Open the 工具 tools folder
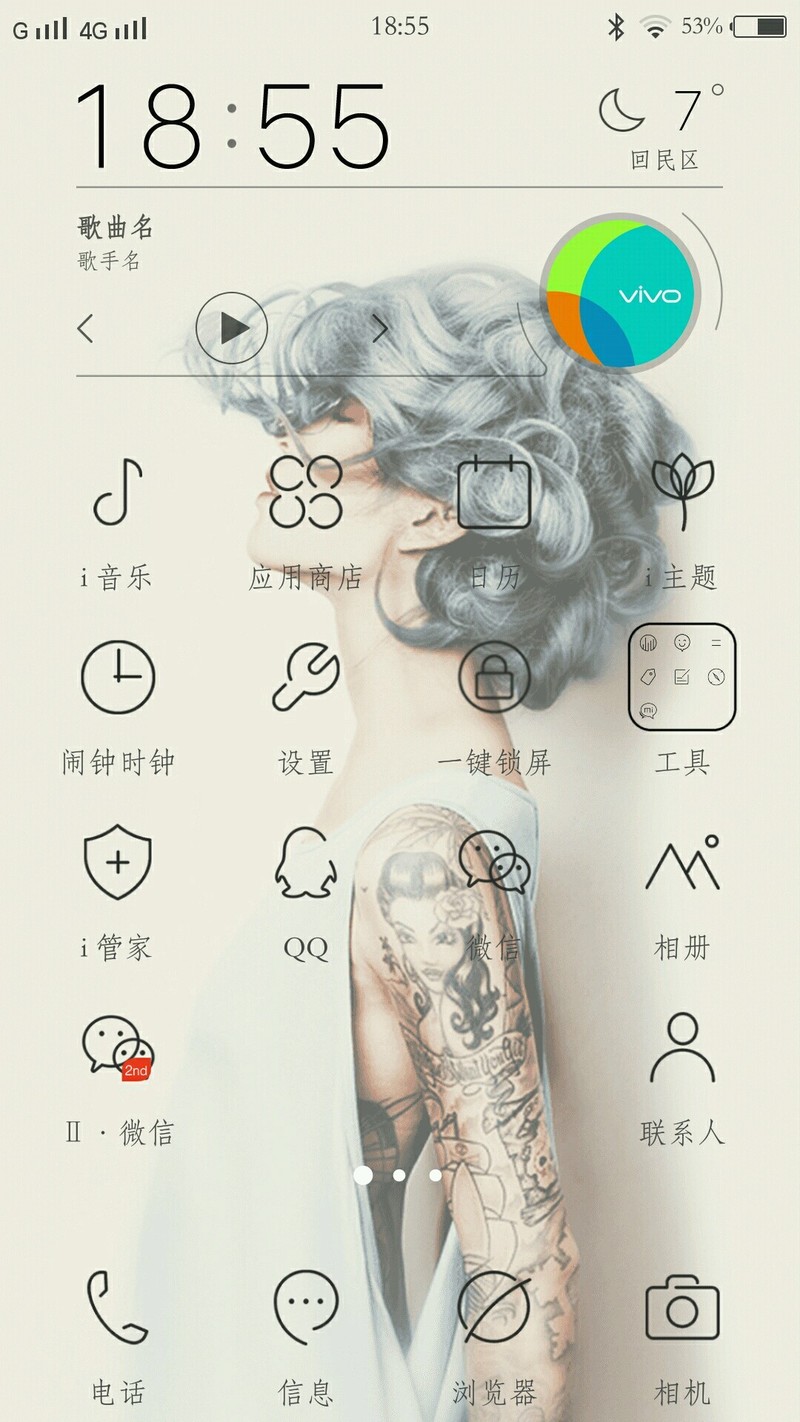Viewport: 800px width, 1422px height. coord(682,678)
